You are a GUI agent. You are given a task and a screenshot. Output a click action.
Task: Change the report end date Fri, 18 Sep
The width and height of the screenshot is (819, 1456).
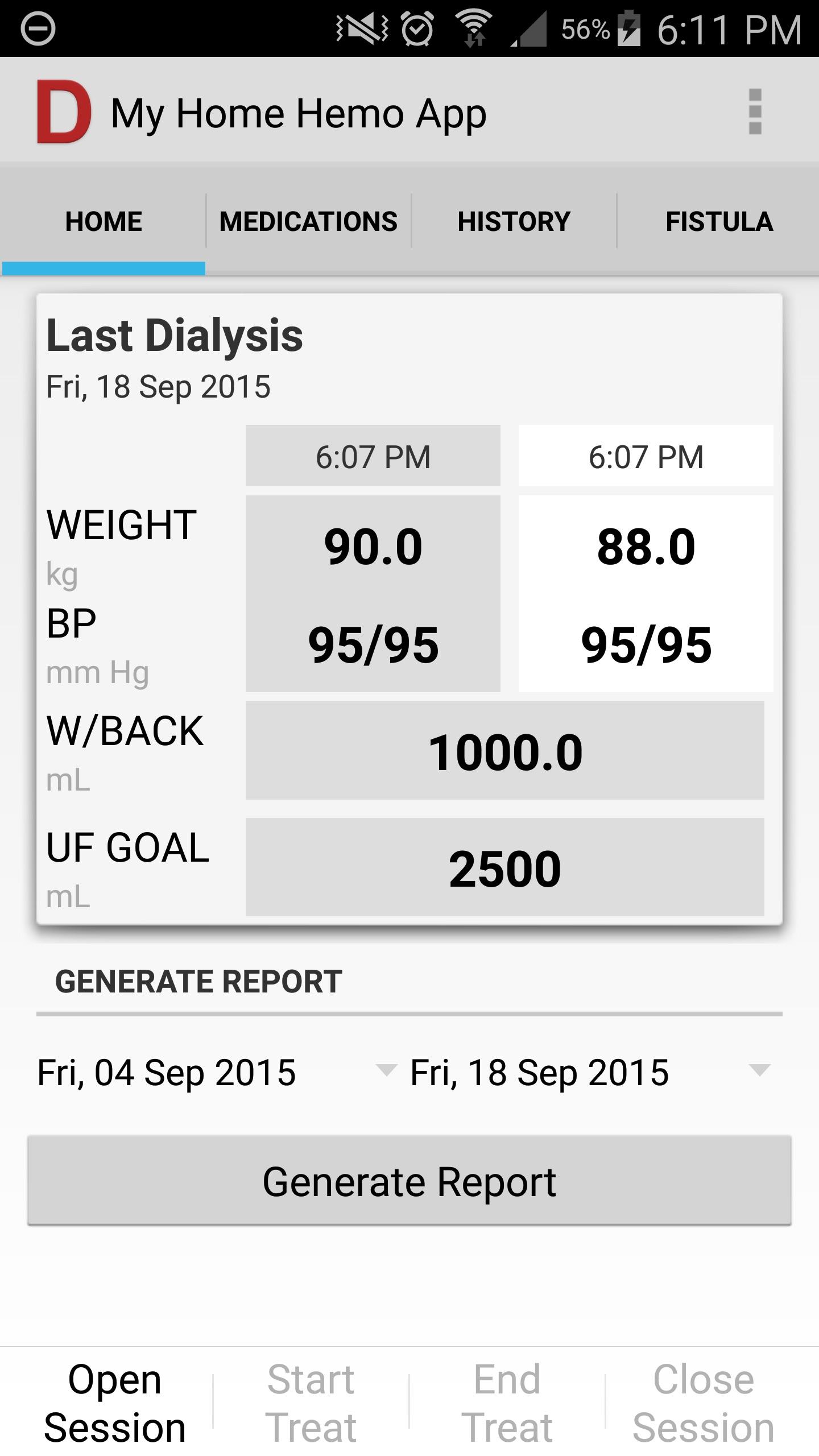tap(589, 1073)
